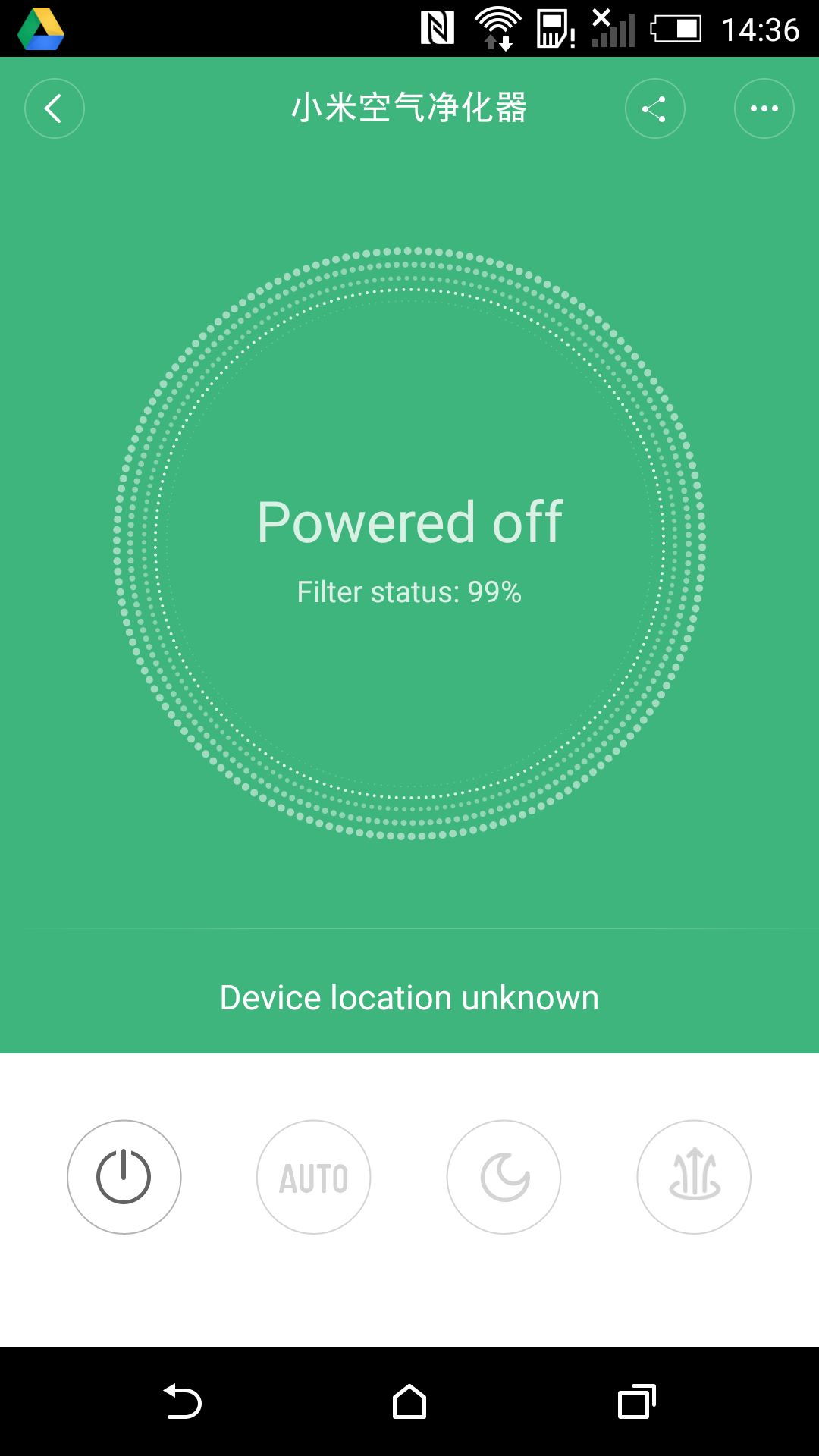Tap Device location unknown

pos(409,998)
